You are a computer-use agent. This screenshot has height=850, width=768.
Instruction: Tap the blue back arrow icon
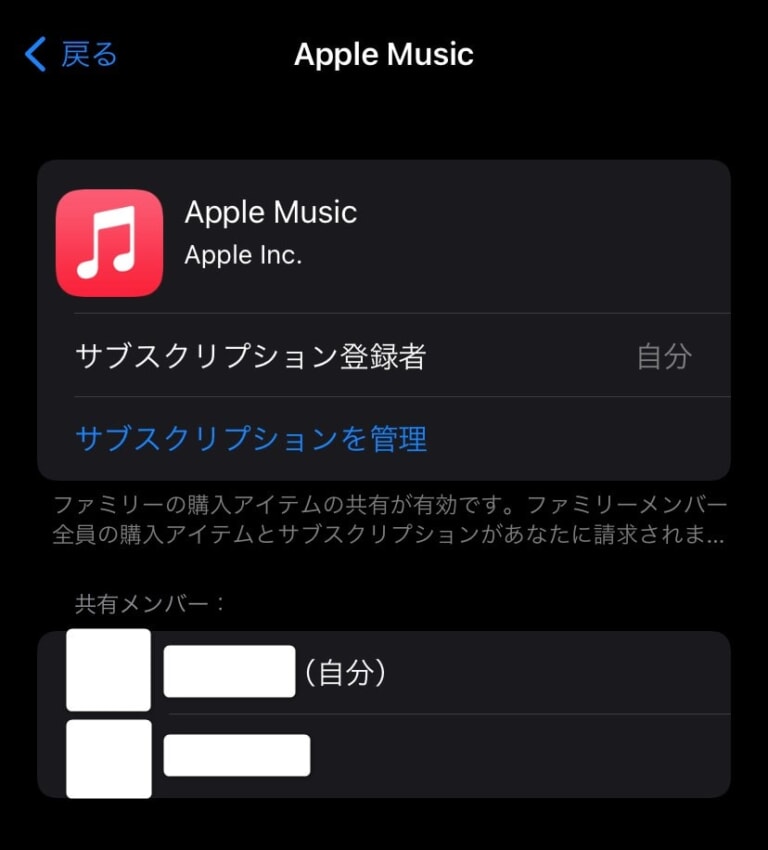(34, 54)
